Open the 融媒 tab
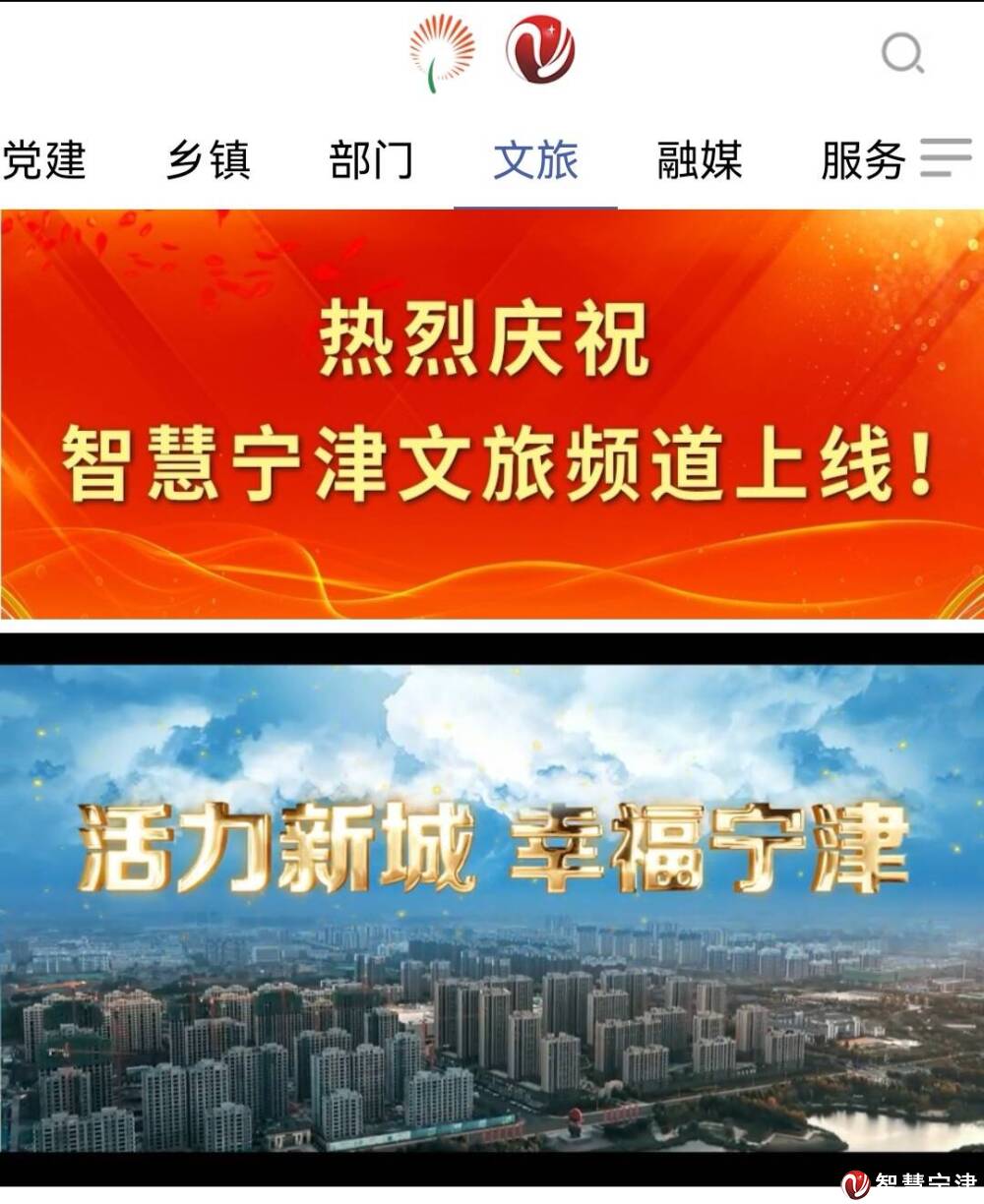Viewport: 984px width, 1204px height. click(699, 160)
